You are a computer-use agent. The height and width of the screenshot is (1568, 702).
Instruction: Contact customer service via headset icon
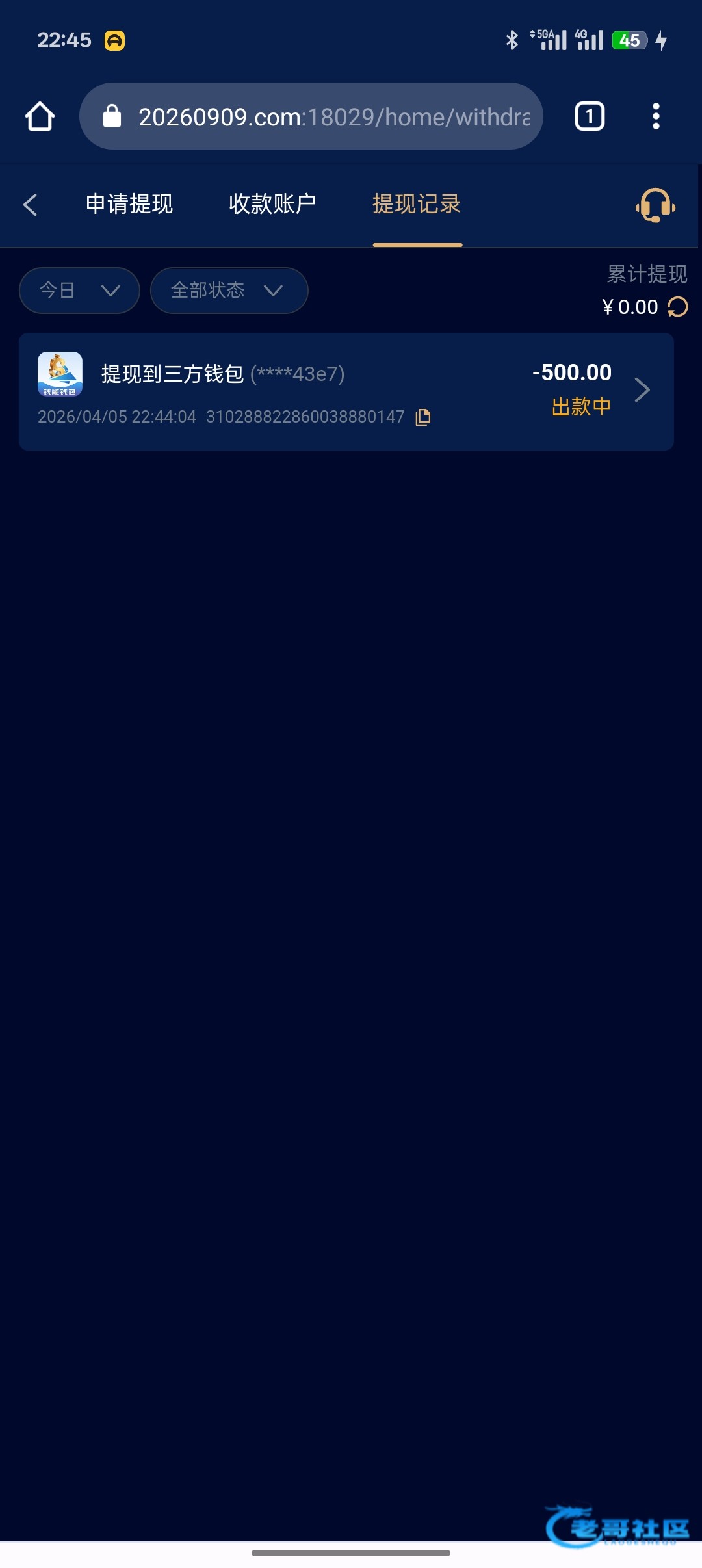point(655,205)
